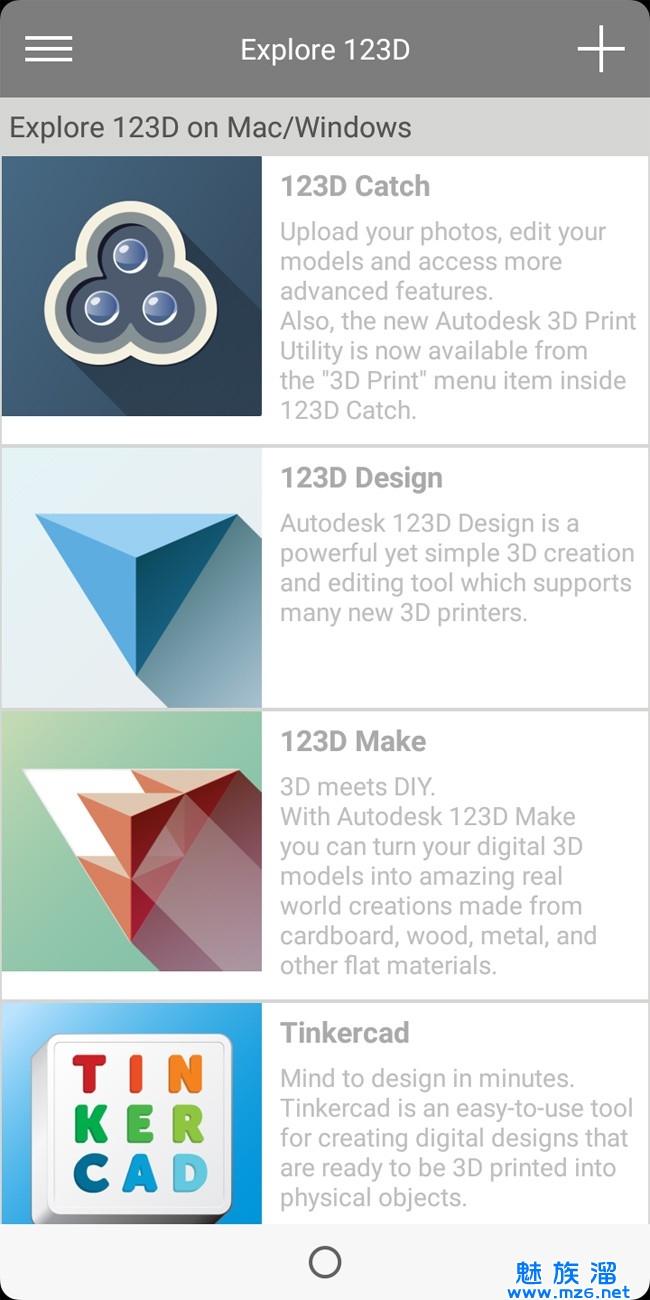Open the 123D Catch card
The width and height of the screenshot is (650, 1300).
325,299
